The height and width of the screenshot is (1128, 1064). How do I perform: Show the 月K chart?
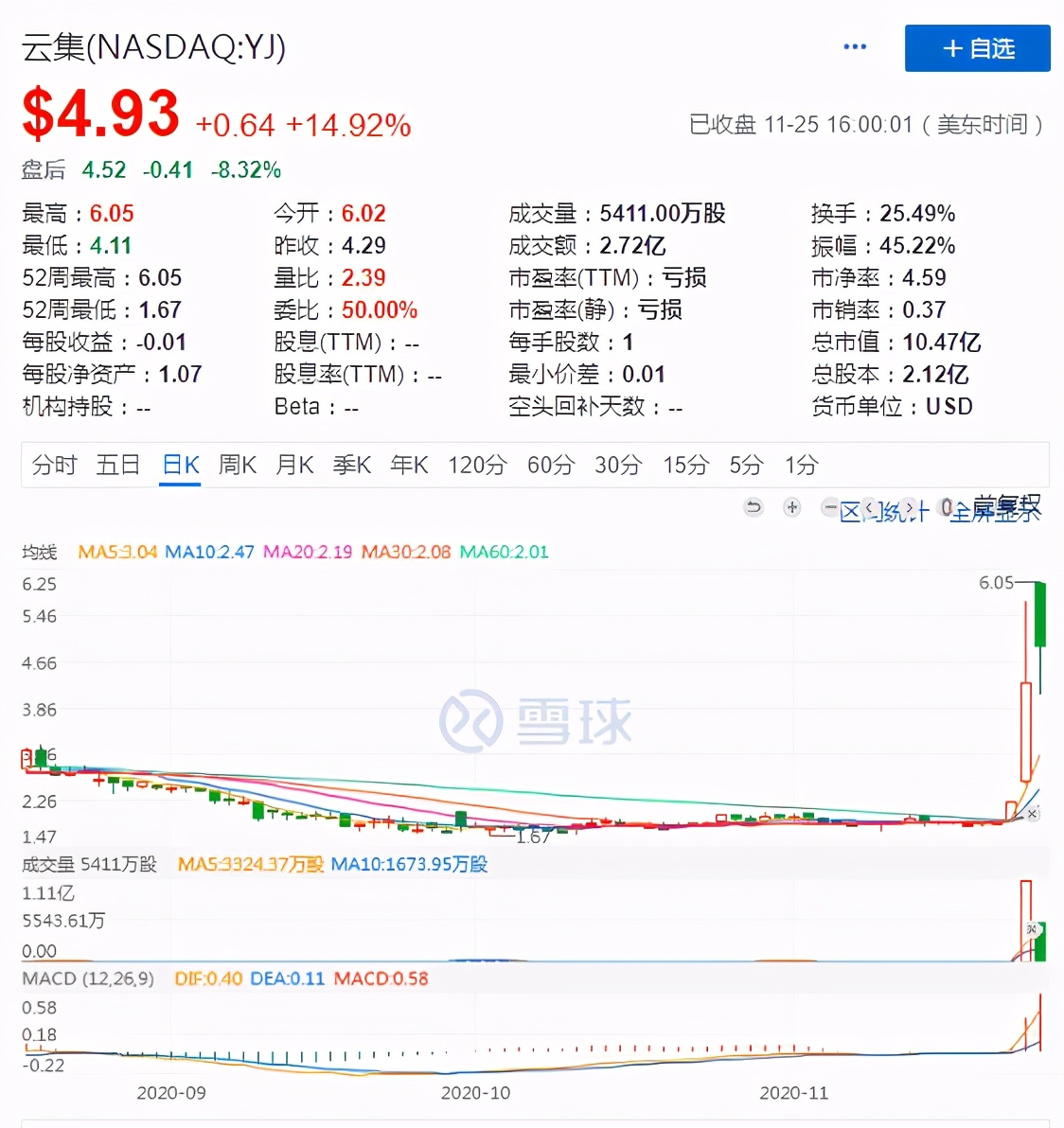point(294,465)
